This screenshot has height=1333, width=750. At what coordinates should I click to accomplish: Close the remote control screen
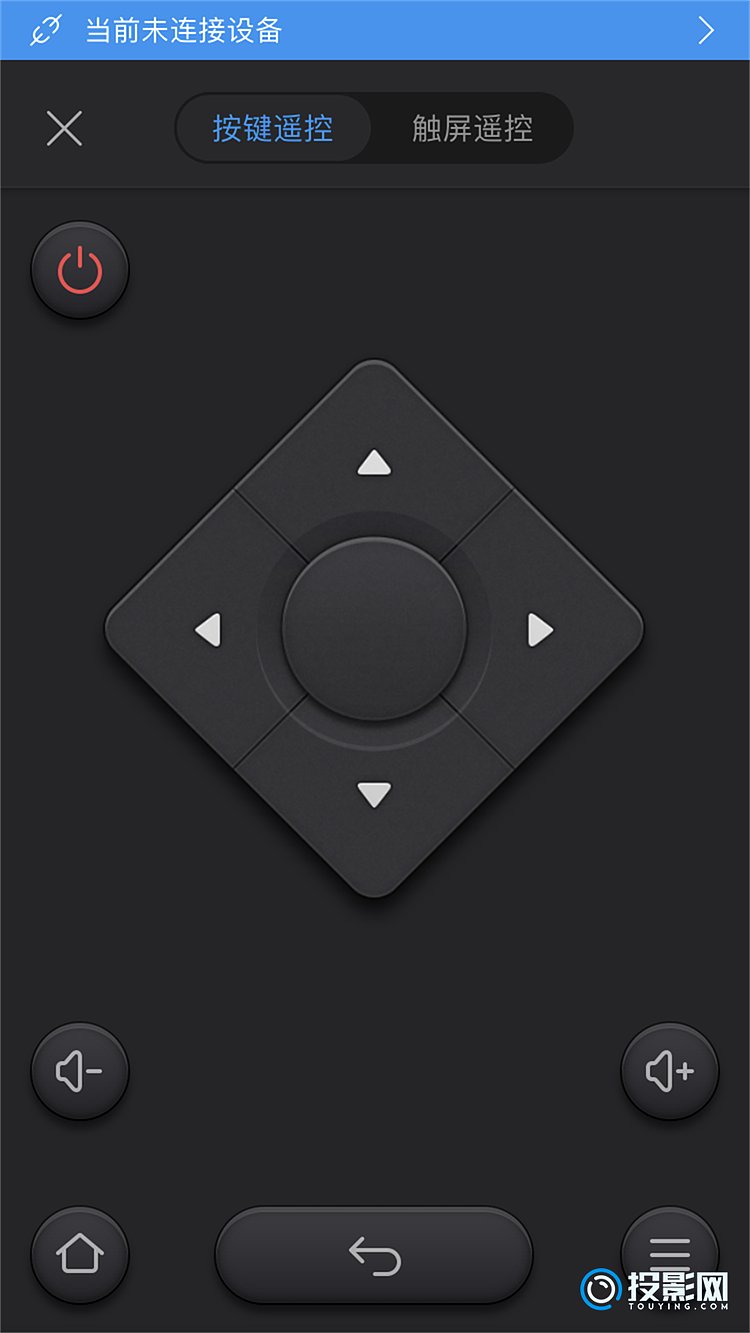click(65, 129)
